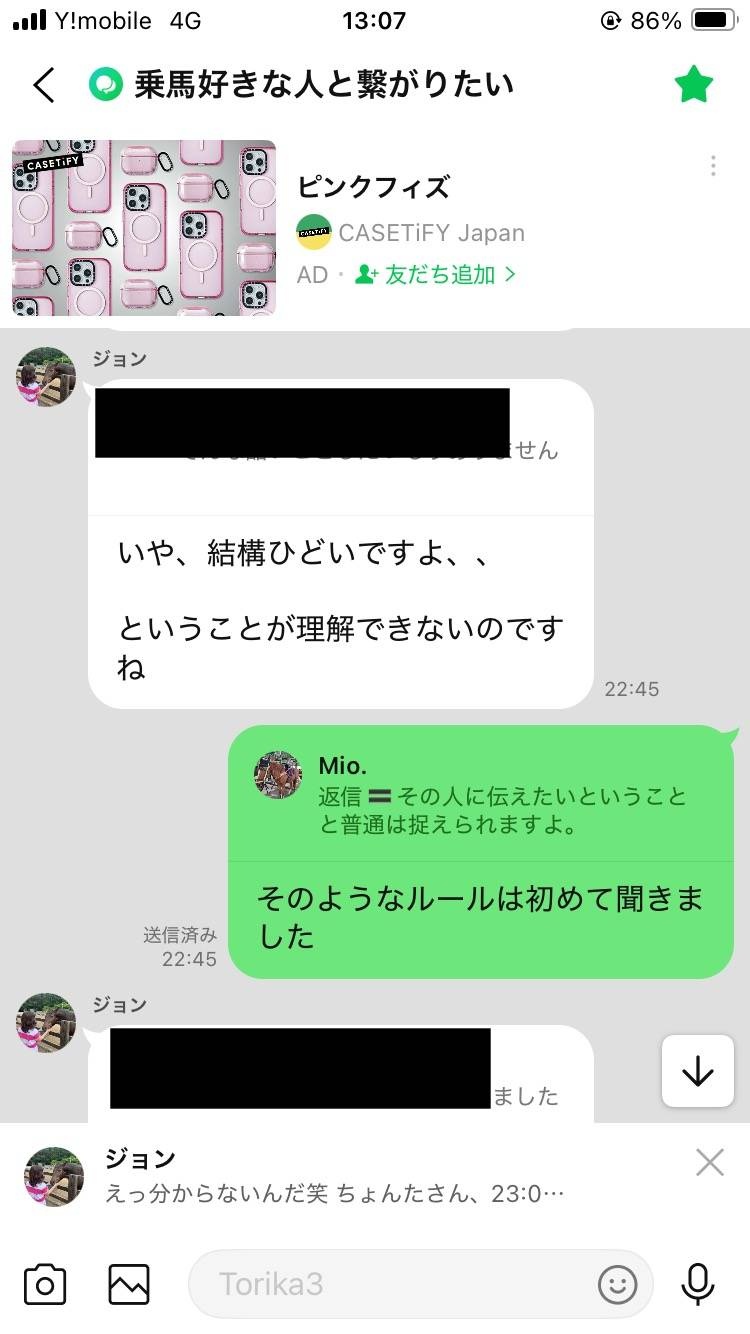Open the photo gallery picker
The image size is (750, 1334).
tap(129, 1284)
